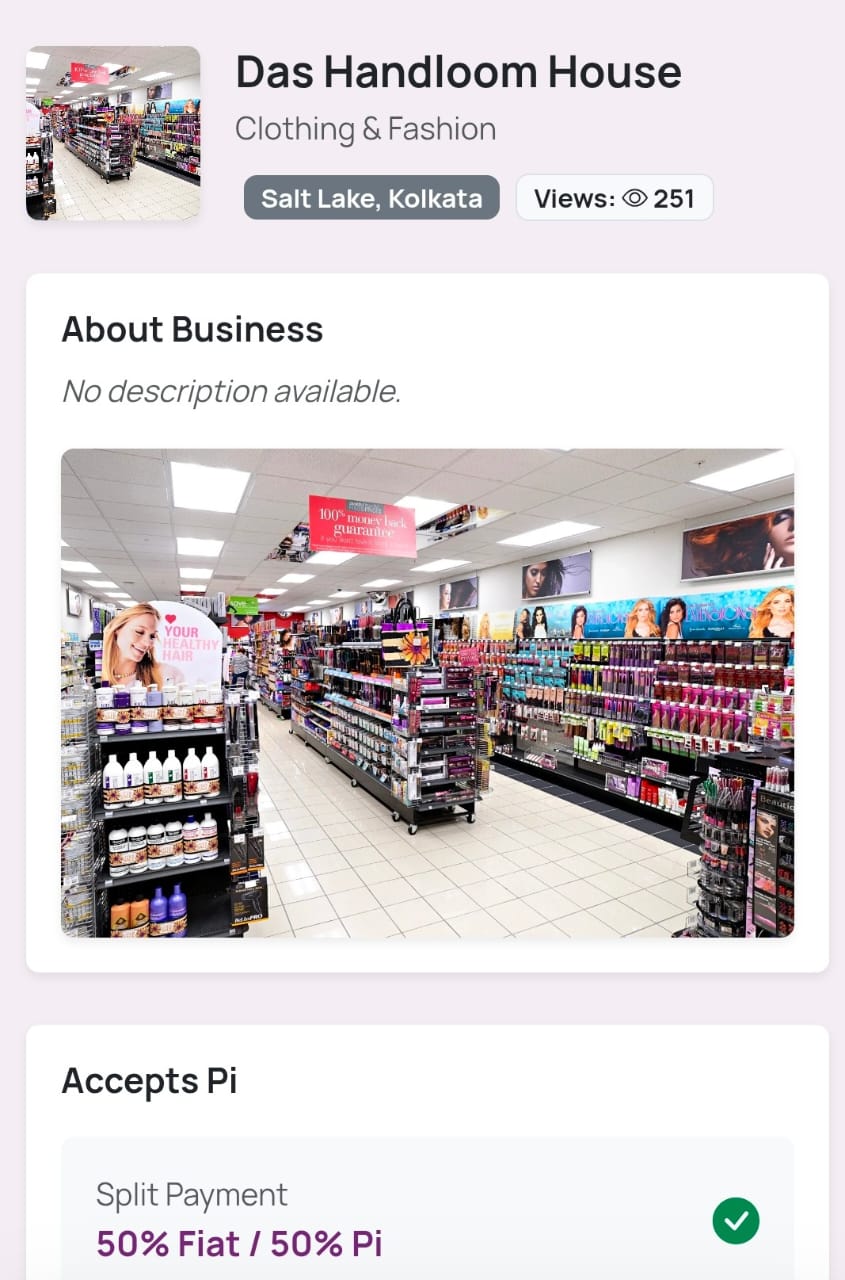Open the large store photo in About Business
Image resolution: width=845 pixels, height=1280 pixels.
(427, 692)
